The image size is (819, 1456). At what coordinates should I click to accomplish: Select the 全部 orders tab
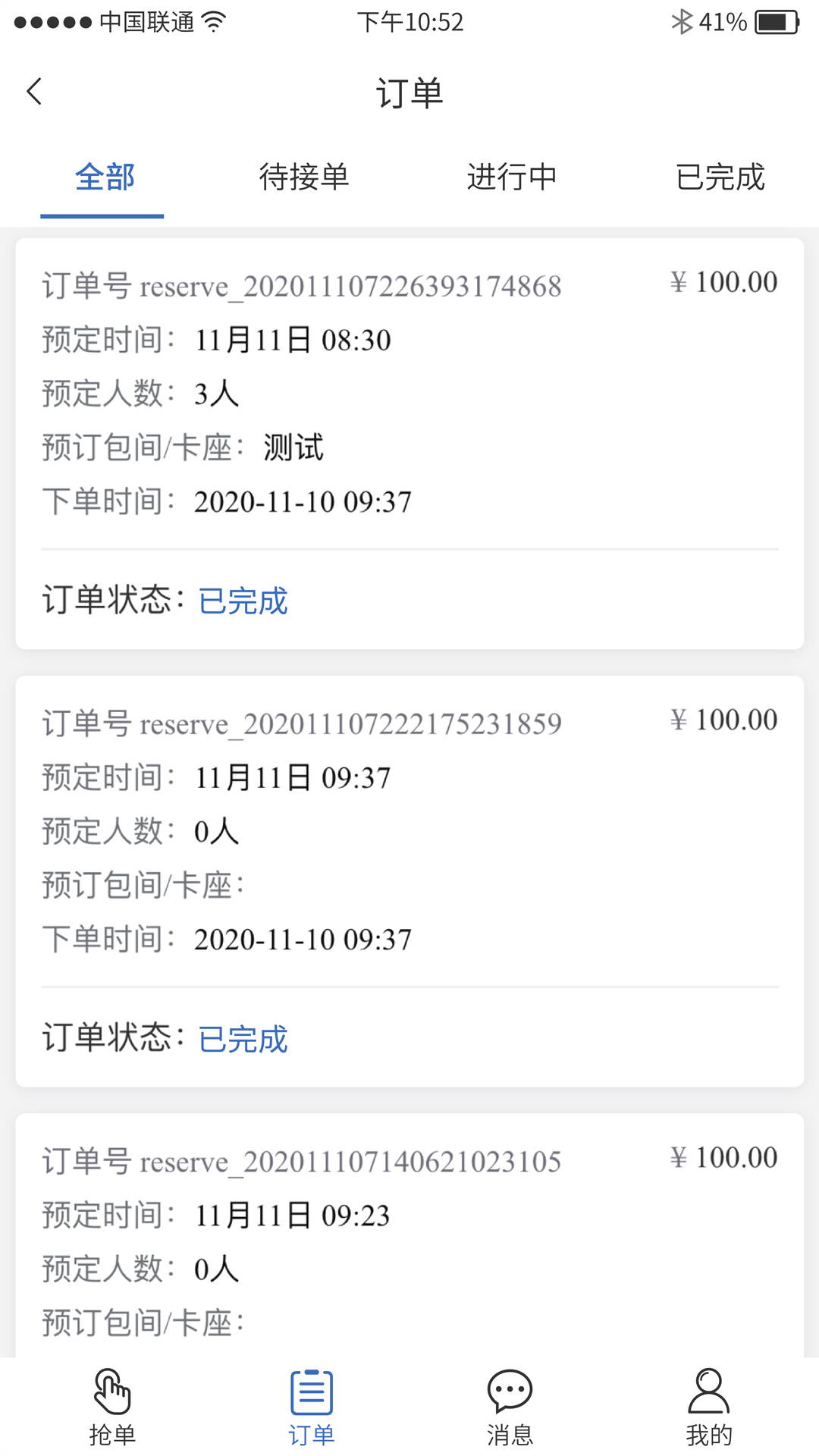(x=104, y=177)
